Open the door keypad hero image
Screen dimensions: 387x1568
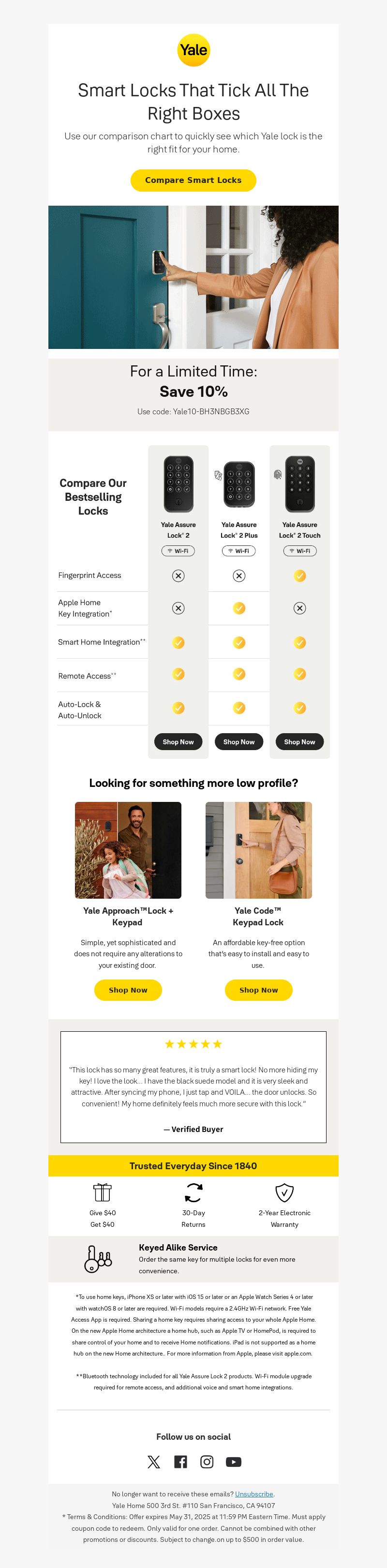click(193, 277)
